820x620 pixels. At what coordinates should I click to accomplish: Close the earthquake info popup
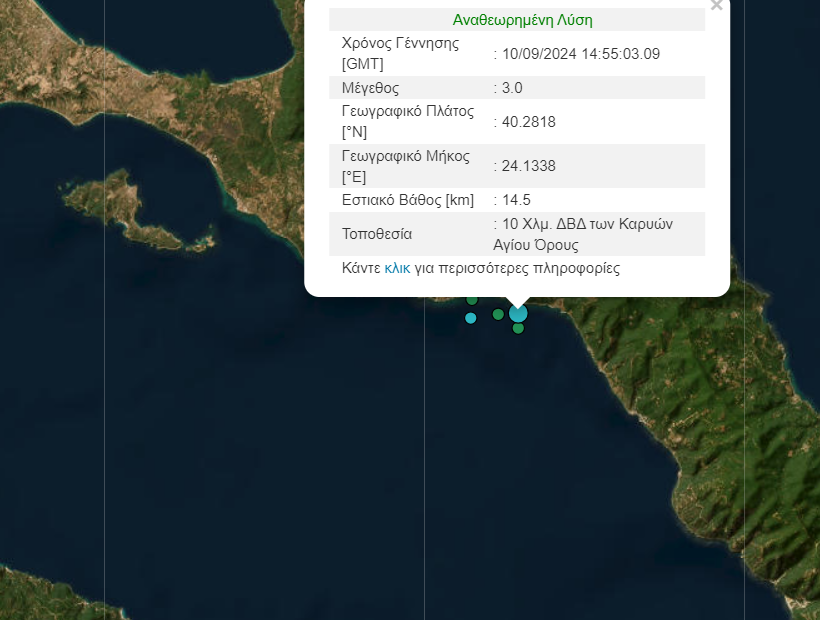pyautogui.click(x=715, y=6)
